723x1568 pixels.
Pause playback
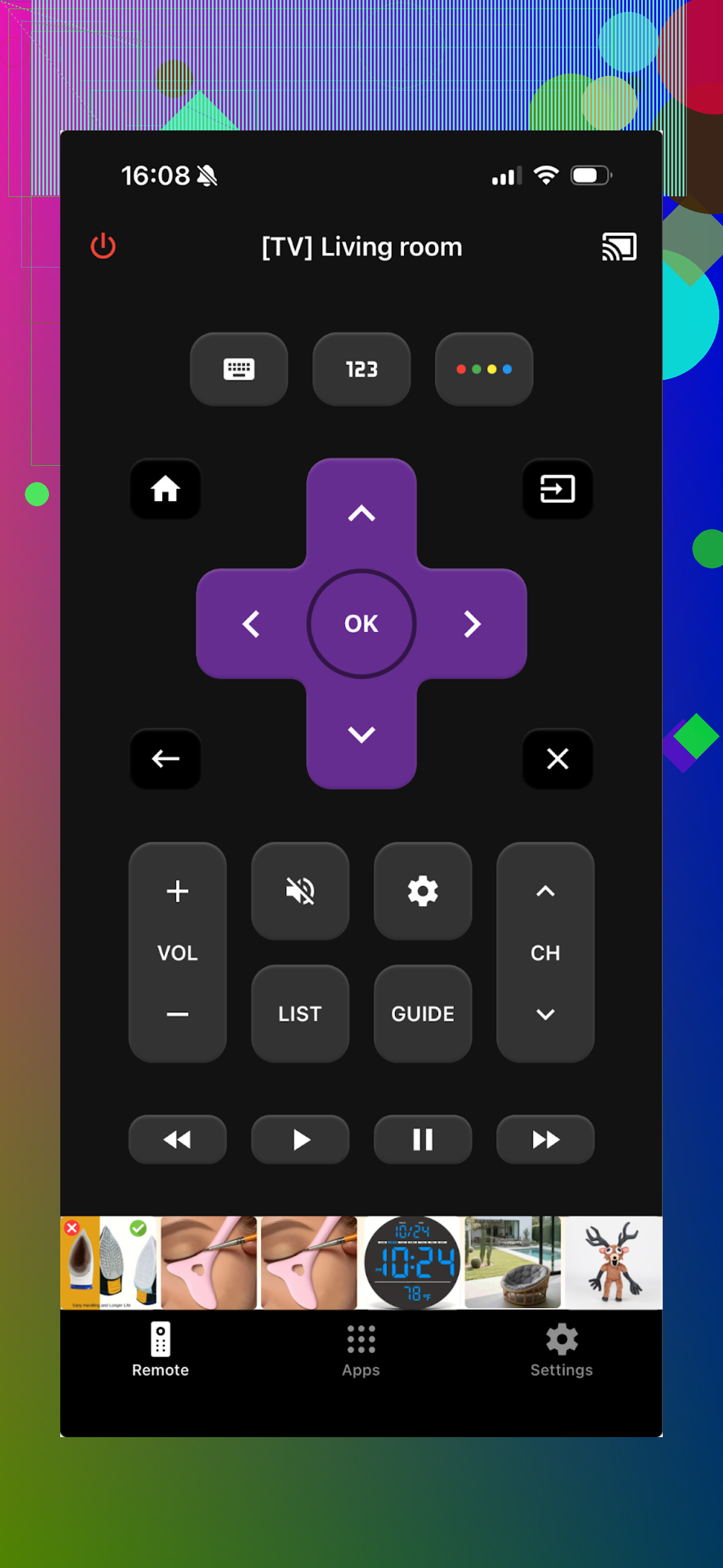pos(422,1139)
